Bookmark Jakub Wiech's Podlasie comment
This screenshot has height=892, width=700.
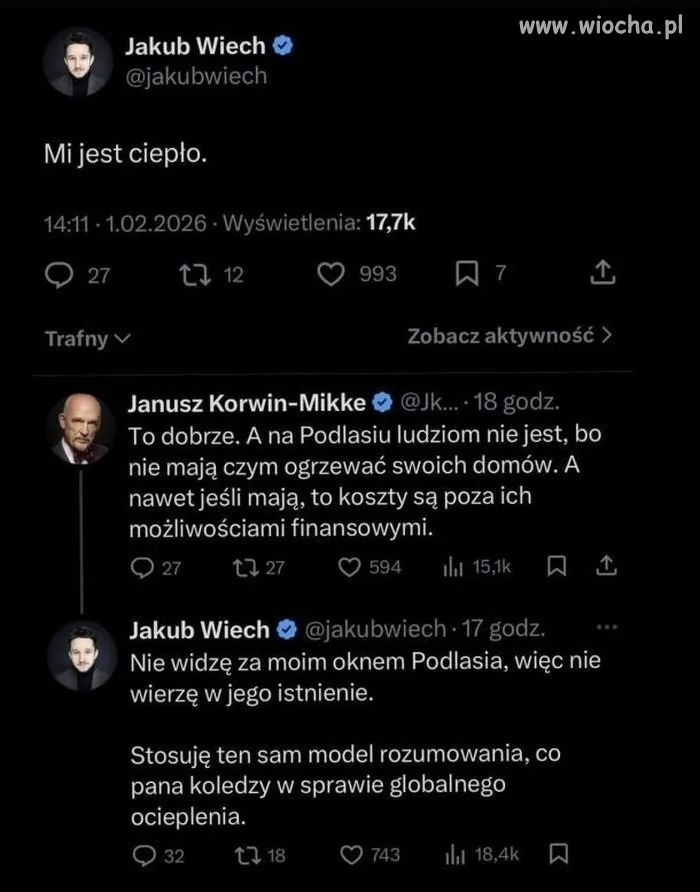[559, 855]
